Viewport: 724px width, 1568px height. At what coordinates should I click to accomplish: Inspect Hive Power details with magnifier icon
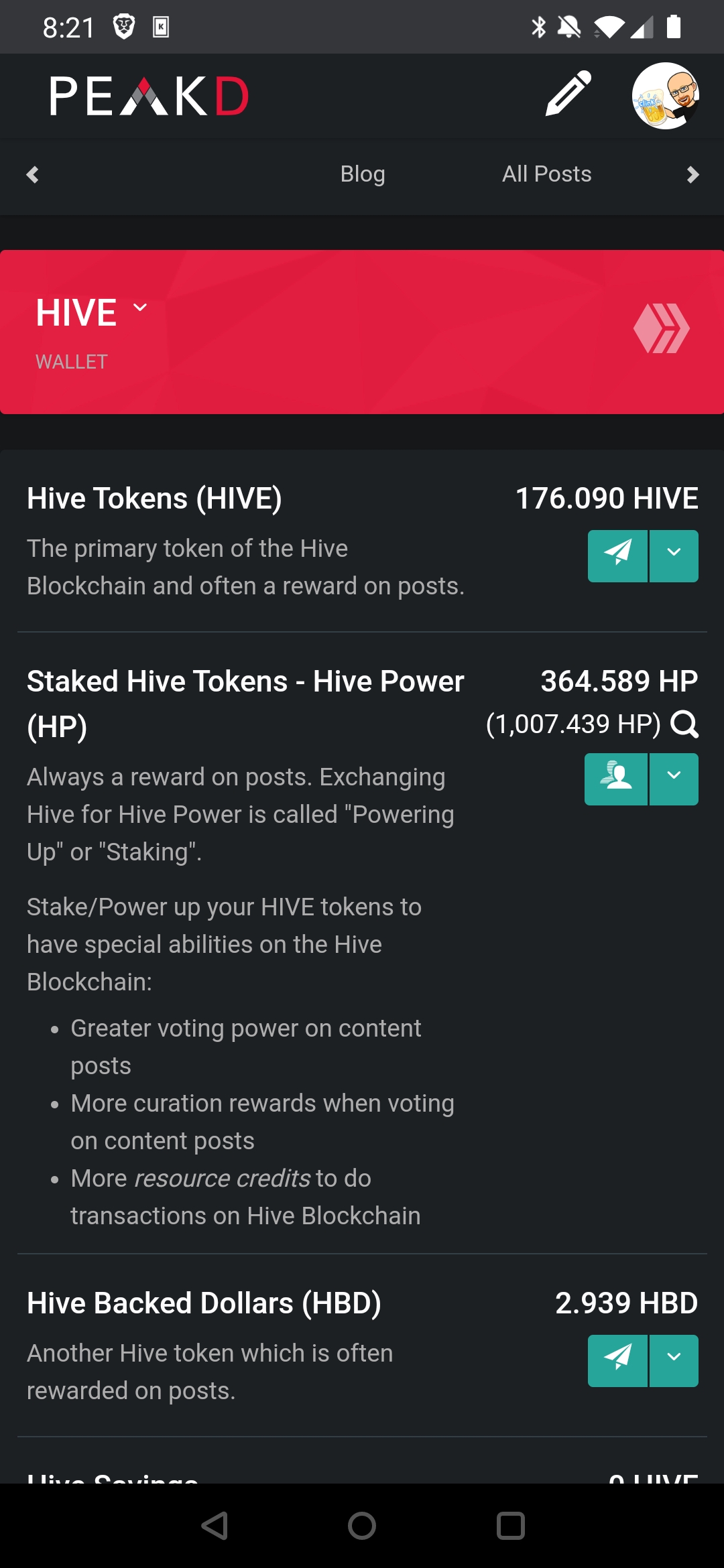point(684,724)
